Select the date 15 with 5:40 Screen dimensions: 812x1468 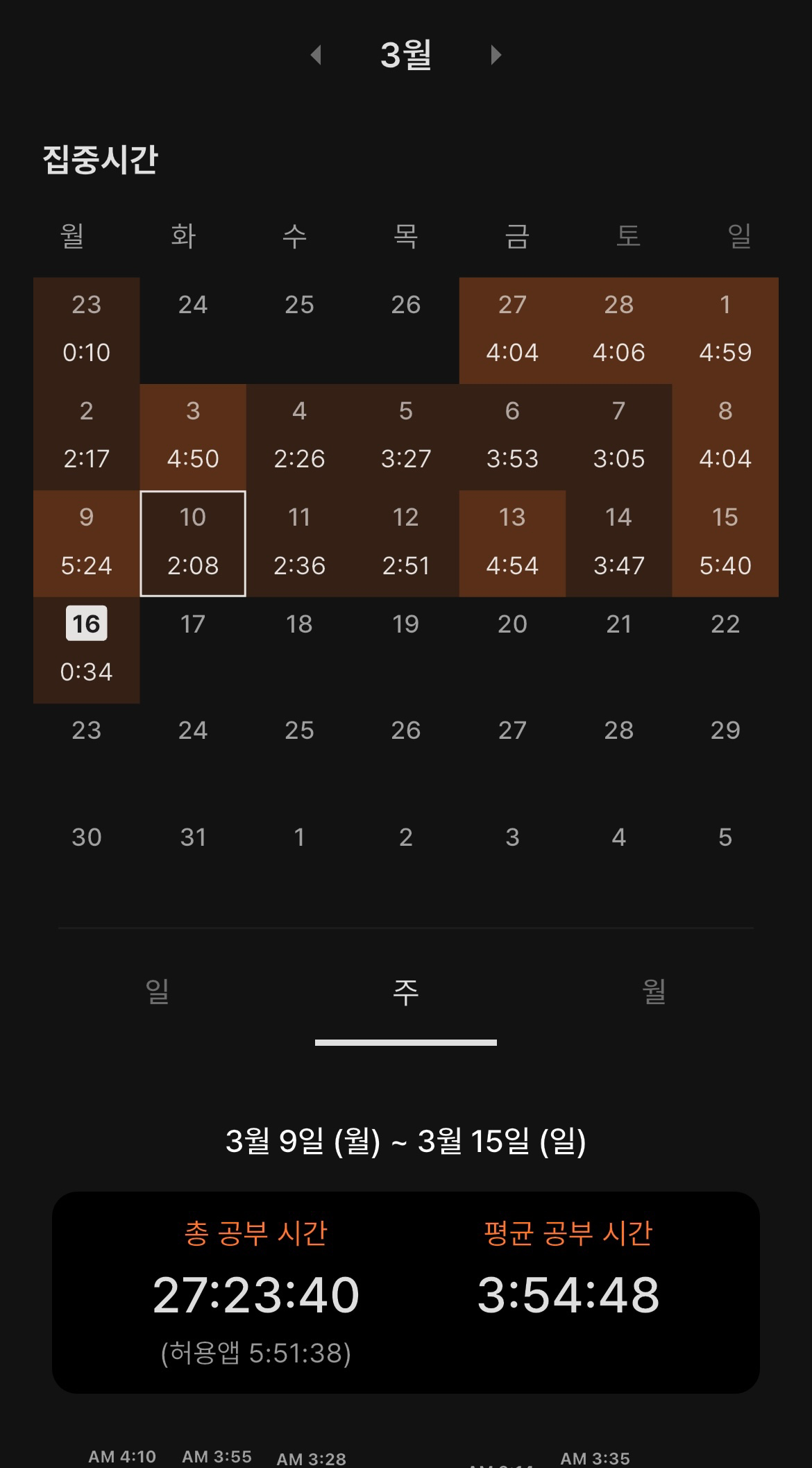(x=725, y=543)
